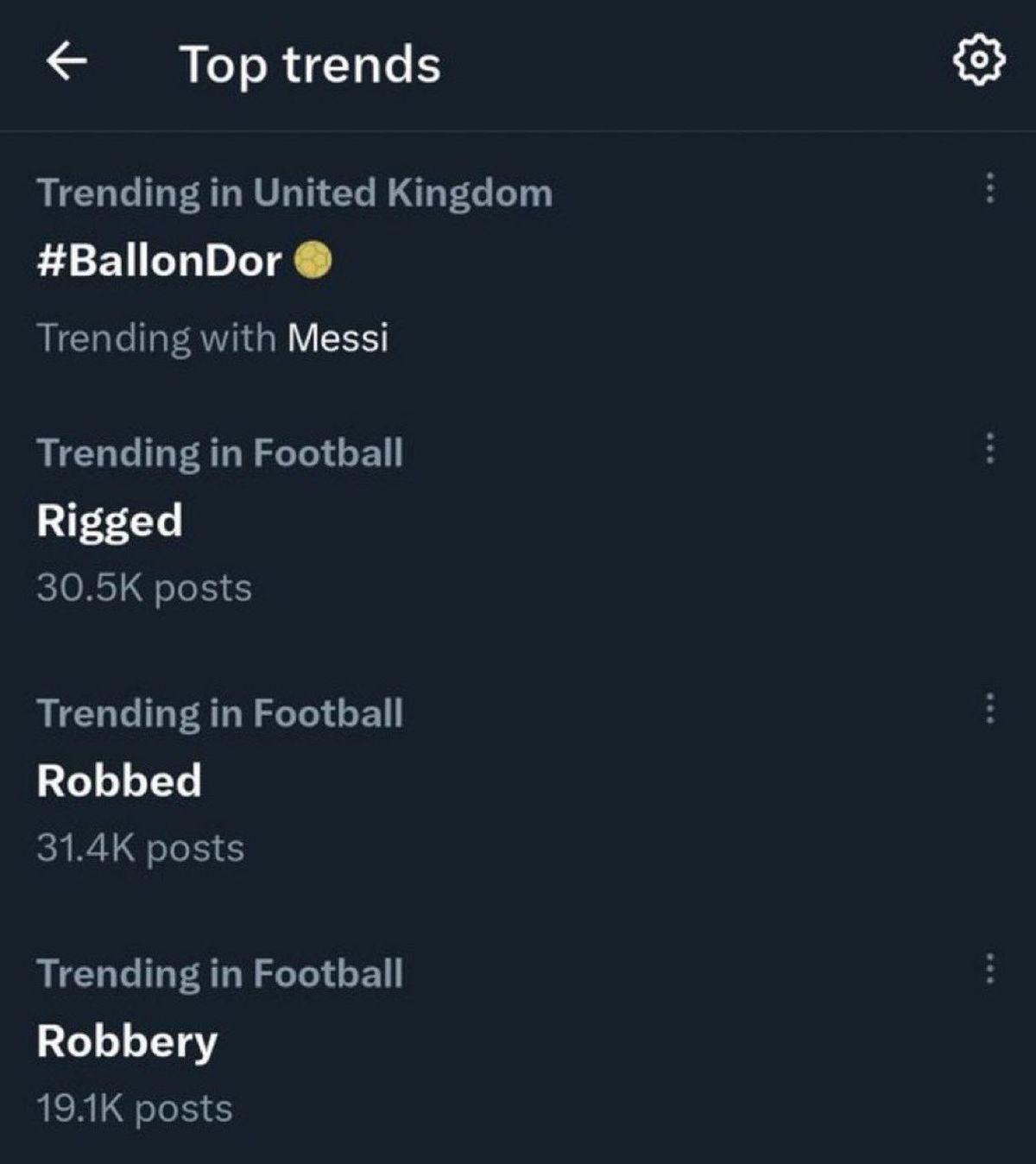View posts under the Robbery trend
Viewport: 1036px width, 1164px height.
(127, 1041)
